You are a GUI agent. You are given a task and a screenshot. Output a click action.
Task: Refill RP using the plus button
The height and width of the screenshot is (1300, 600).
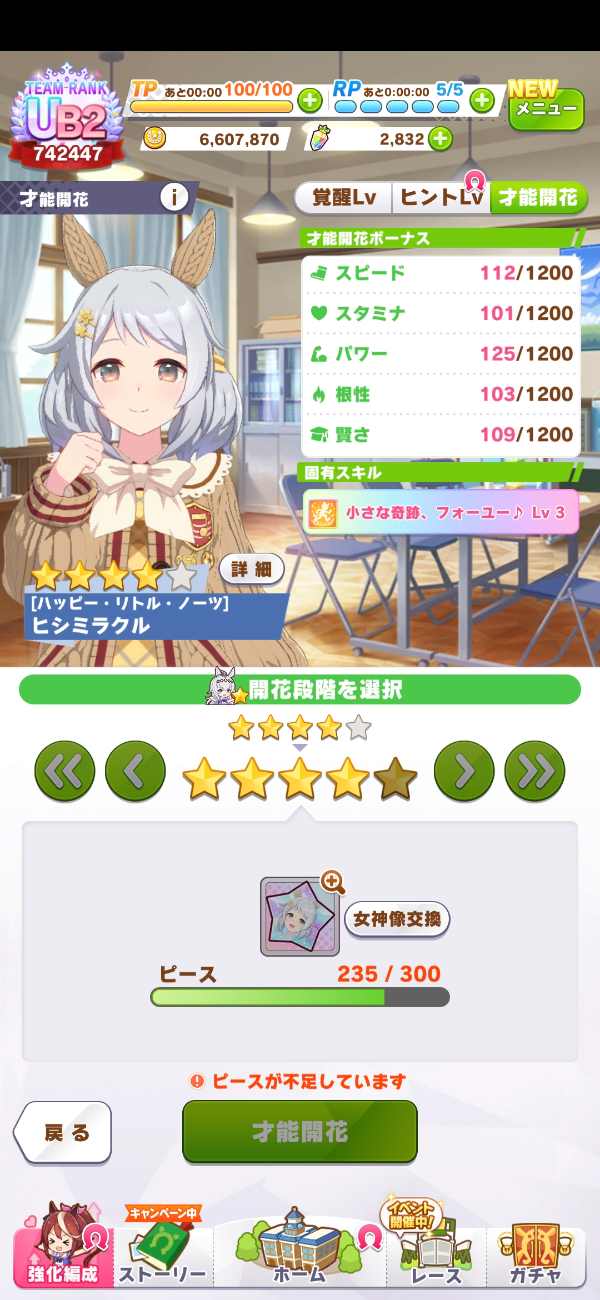click(481, 100)
